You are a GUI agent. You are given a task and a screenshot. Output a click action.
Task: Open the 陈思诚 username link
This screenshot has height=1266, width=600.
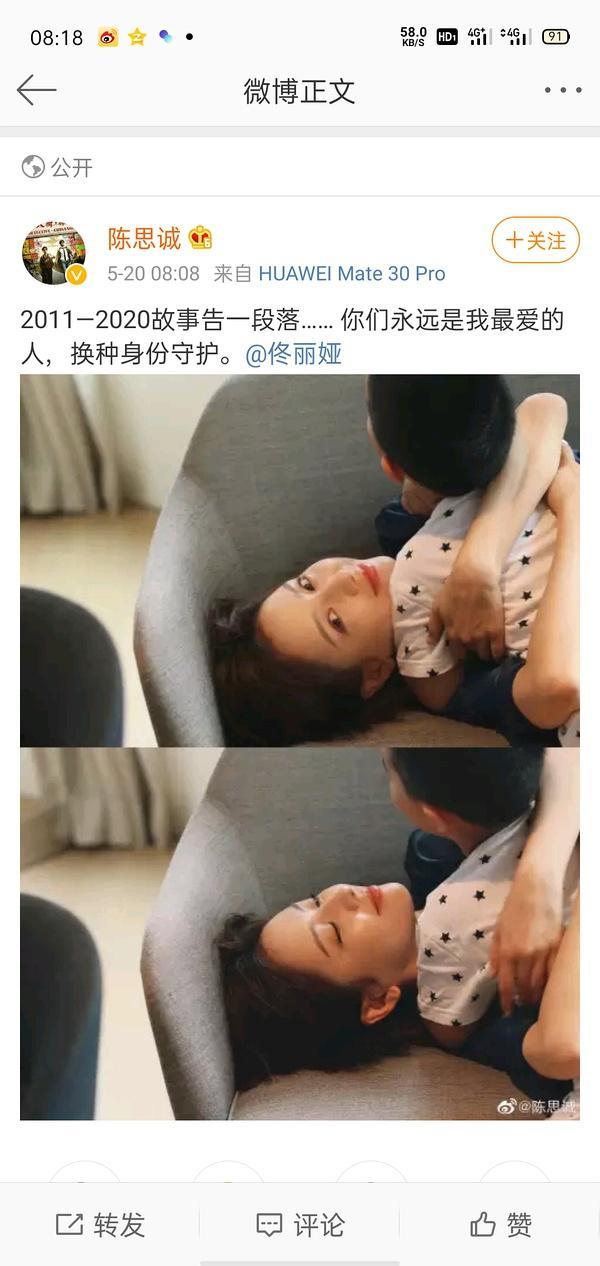[145, 238]
